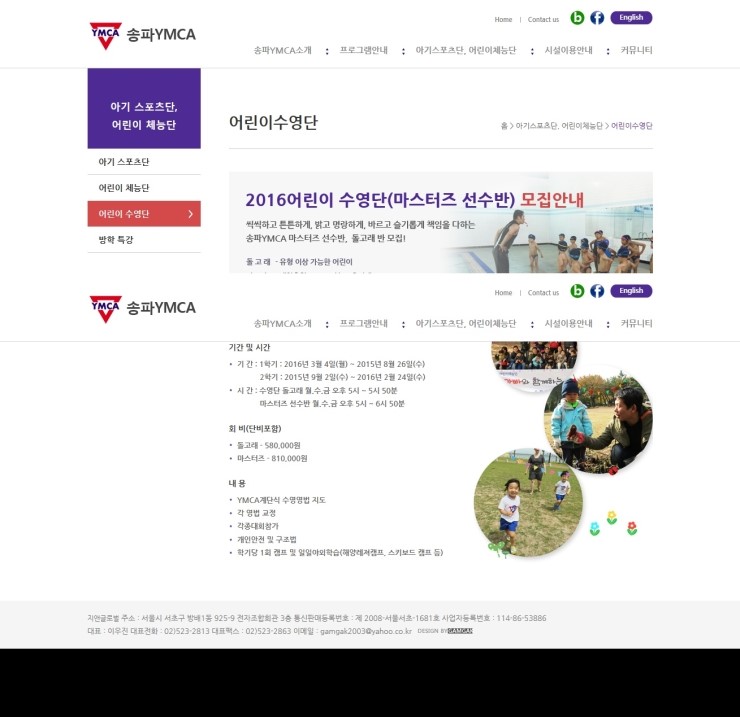Open 아기 스포츠단 in the side menu
Image resolution: width=740 pixels, height=717 pixels.
click(124, 162)
